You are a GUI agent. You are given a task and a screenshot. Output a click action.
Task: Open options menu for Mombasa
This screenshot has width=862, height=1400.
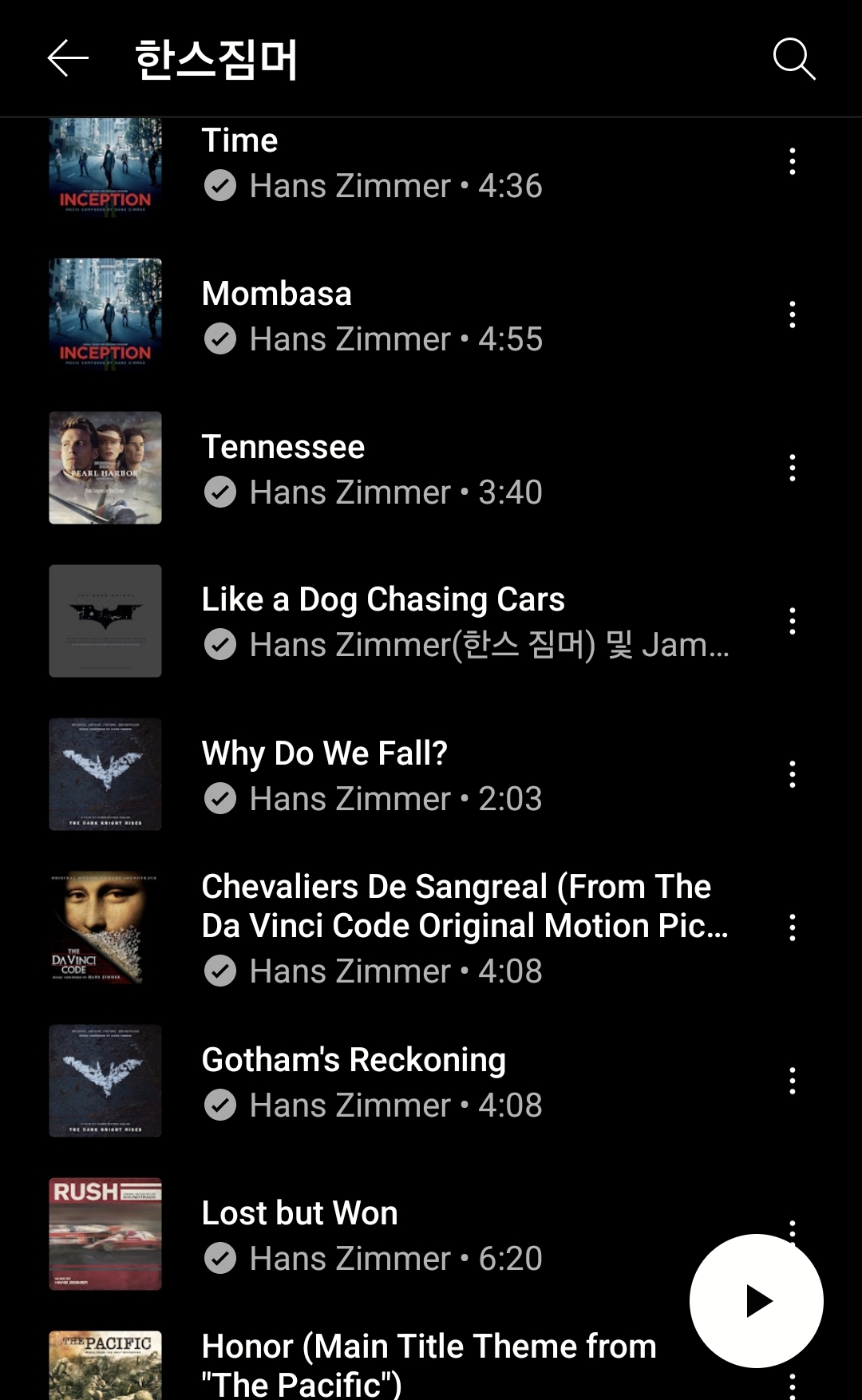(x=792, y=314)
